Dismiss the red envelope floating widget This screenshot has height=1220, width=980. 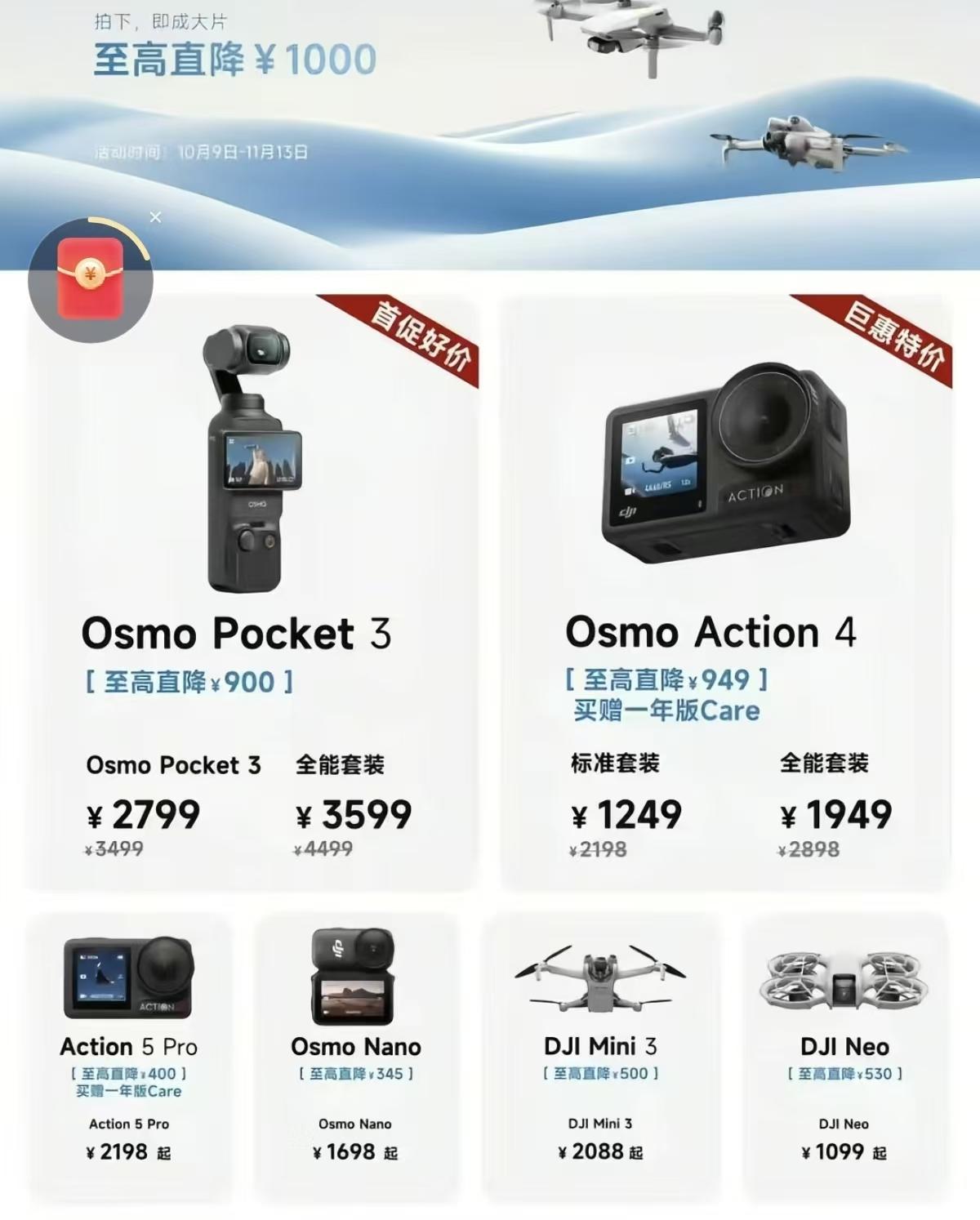(156, 217)
